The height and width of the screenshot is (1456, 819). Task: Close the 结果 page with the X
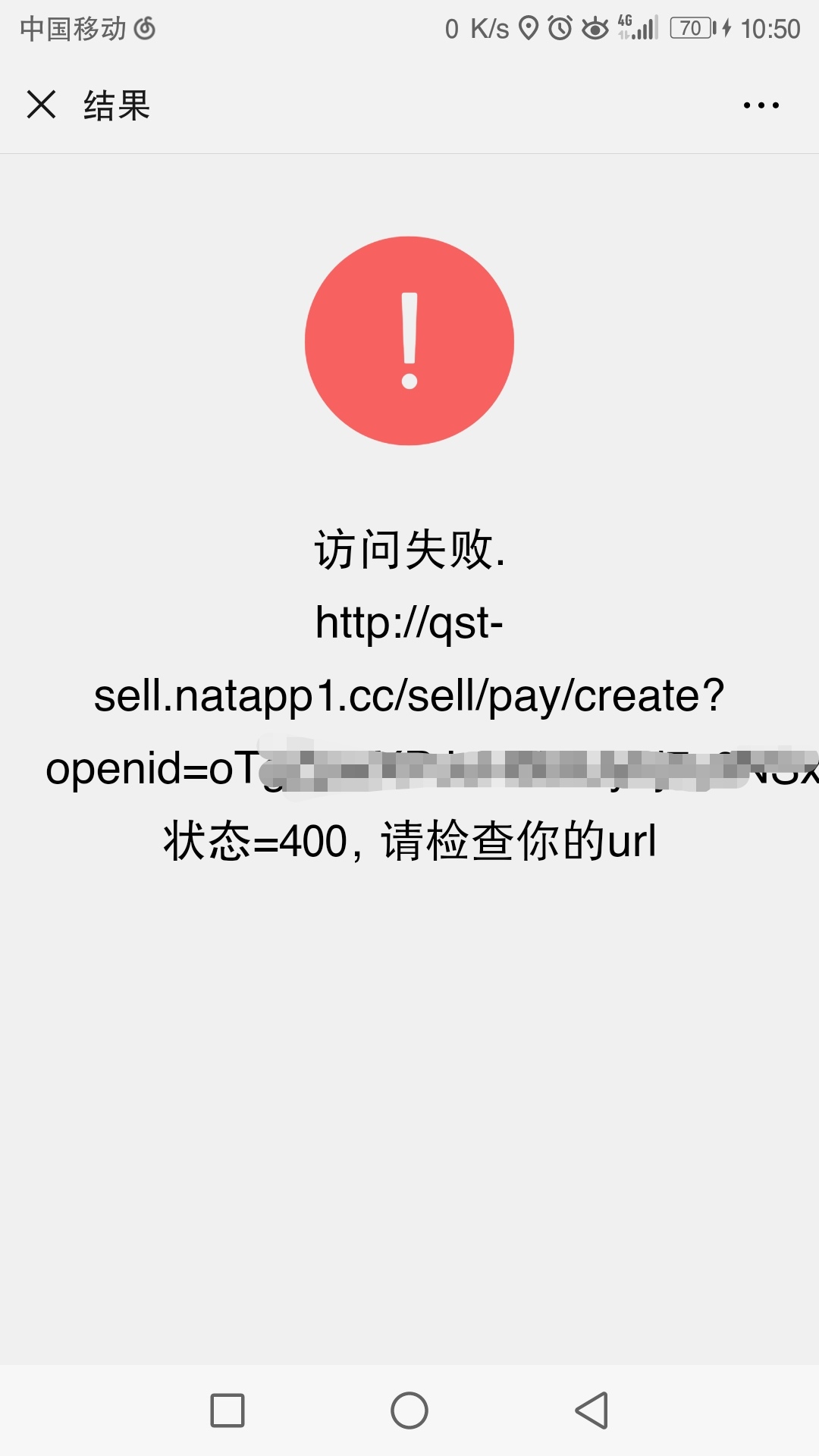click(42, 105)
